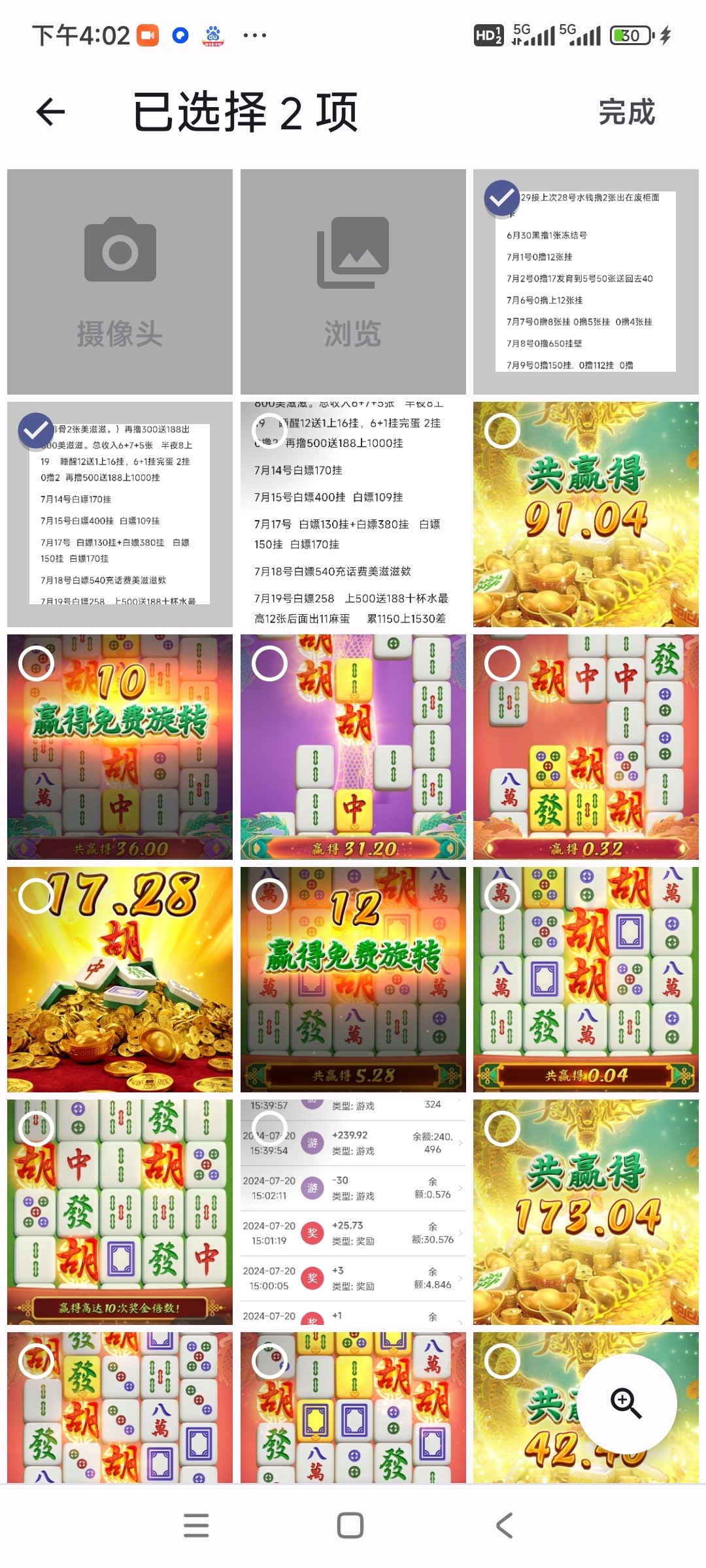This screenshot has width=706, height=1568.
Task: Open the system recent apps menu
Action: (196, 1526)
